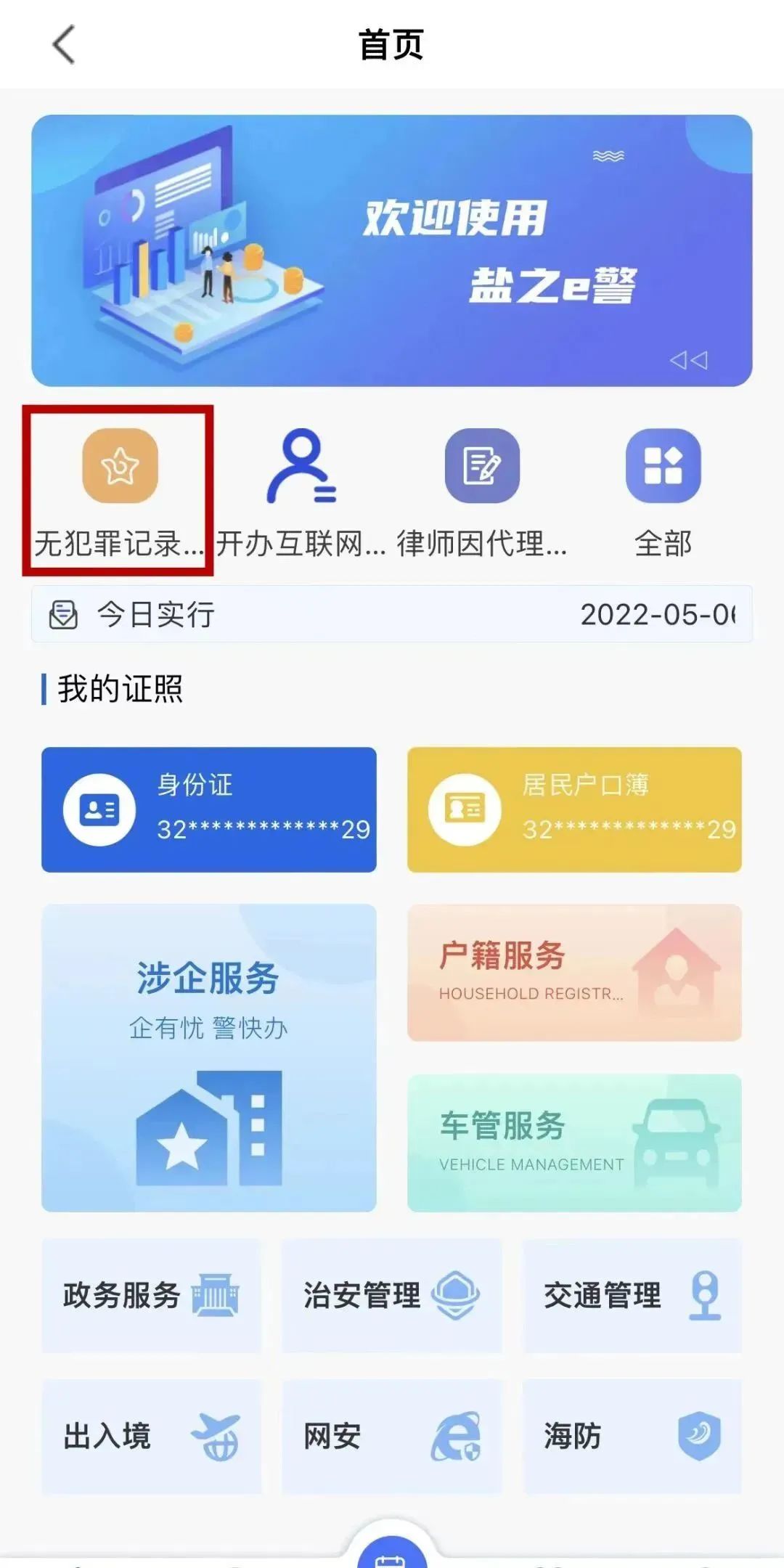Open the 居民户口簿 card
Image resolution: width=784 pixels, height=1568 pixels.
click(574, 809)
